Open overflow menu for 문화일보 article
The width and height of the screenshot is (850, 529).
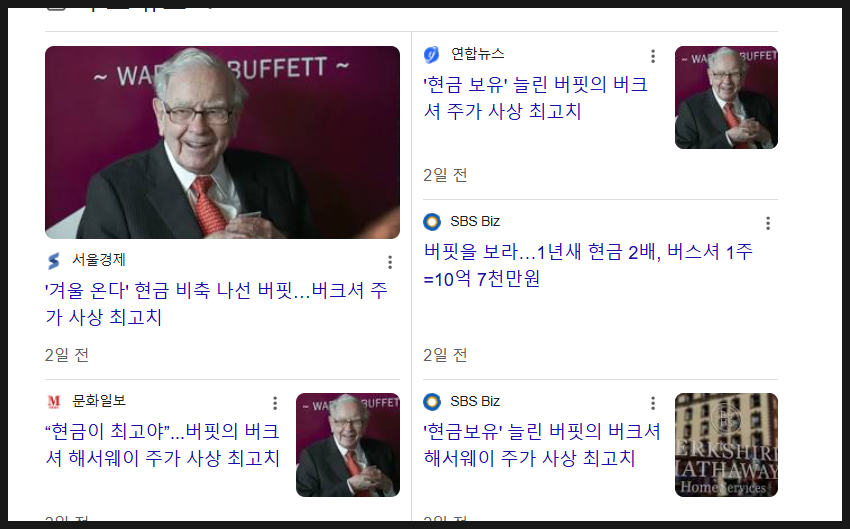275,403
